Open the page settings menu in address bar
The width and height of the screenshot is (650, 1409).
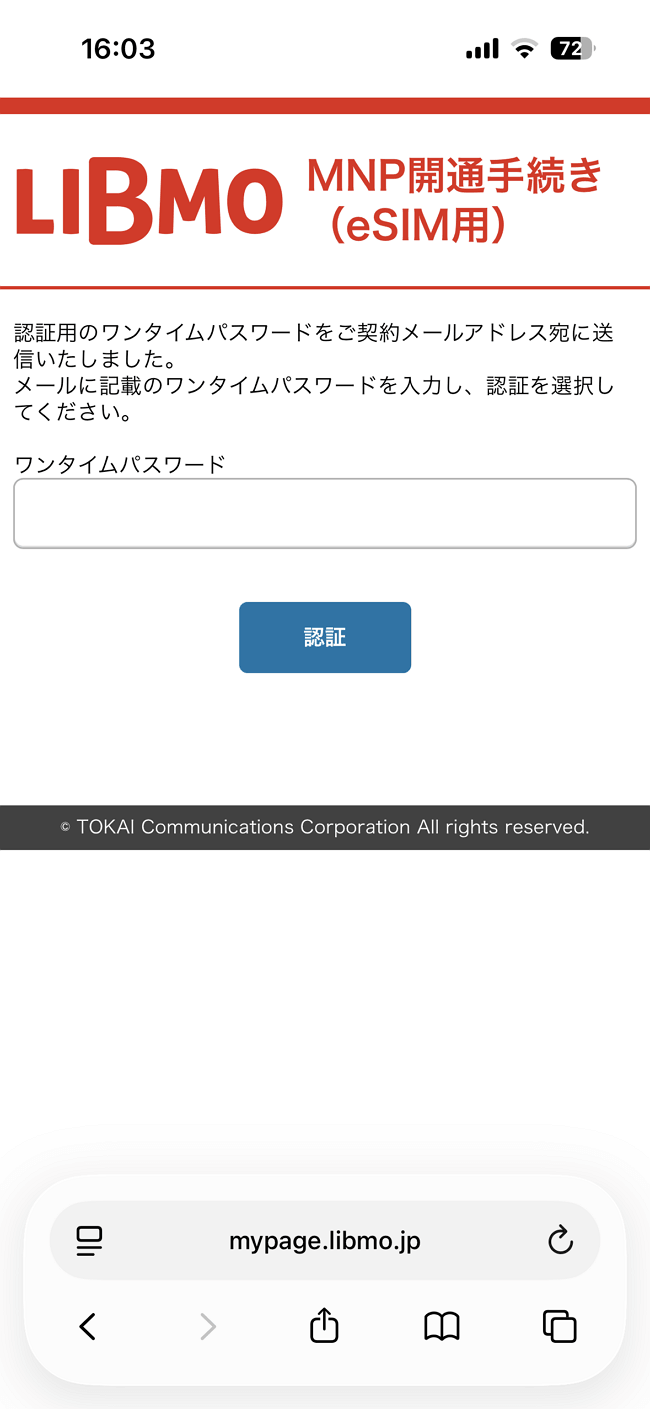pos(90,1241)
